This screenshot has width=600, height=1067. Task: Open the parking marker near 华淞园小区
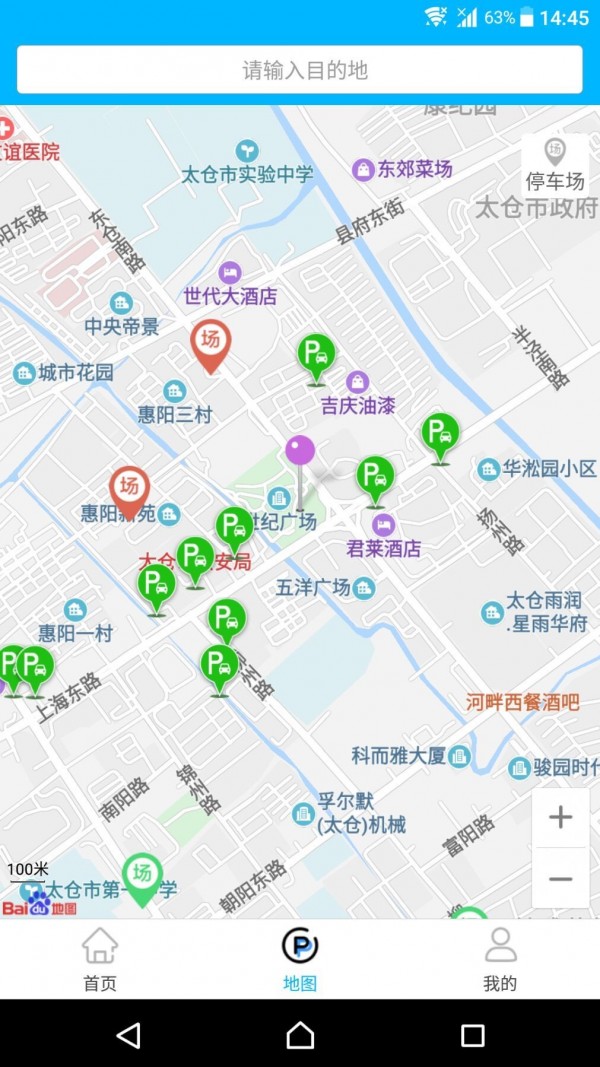tap(440, 434)
